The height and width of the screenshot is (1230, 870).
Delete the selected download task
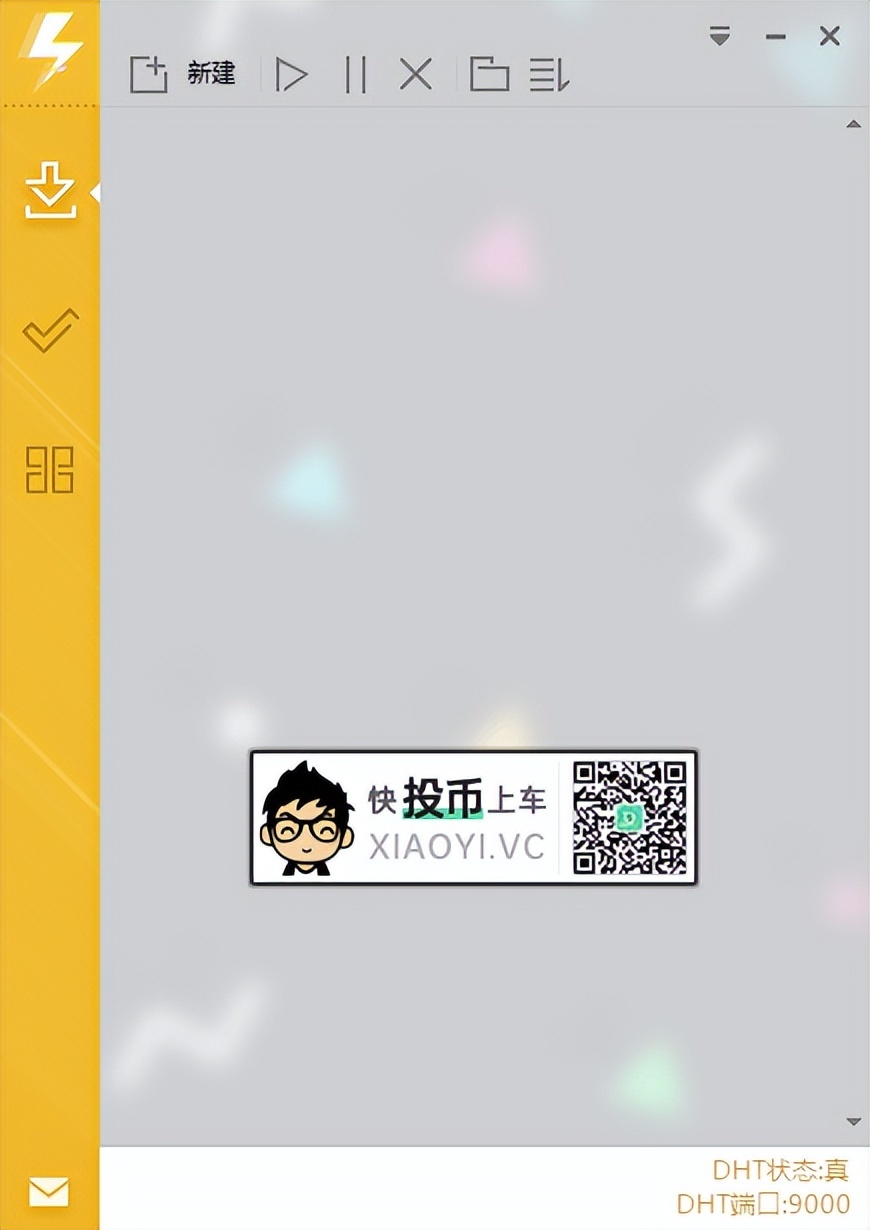pyautogui.click(x=416, y=75)
